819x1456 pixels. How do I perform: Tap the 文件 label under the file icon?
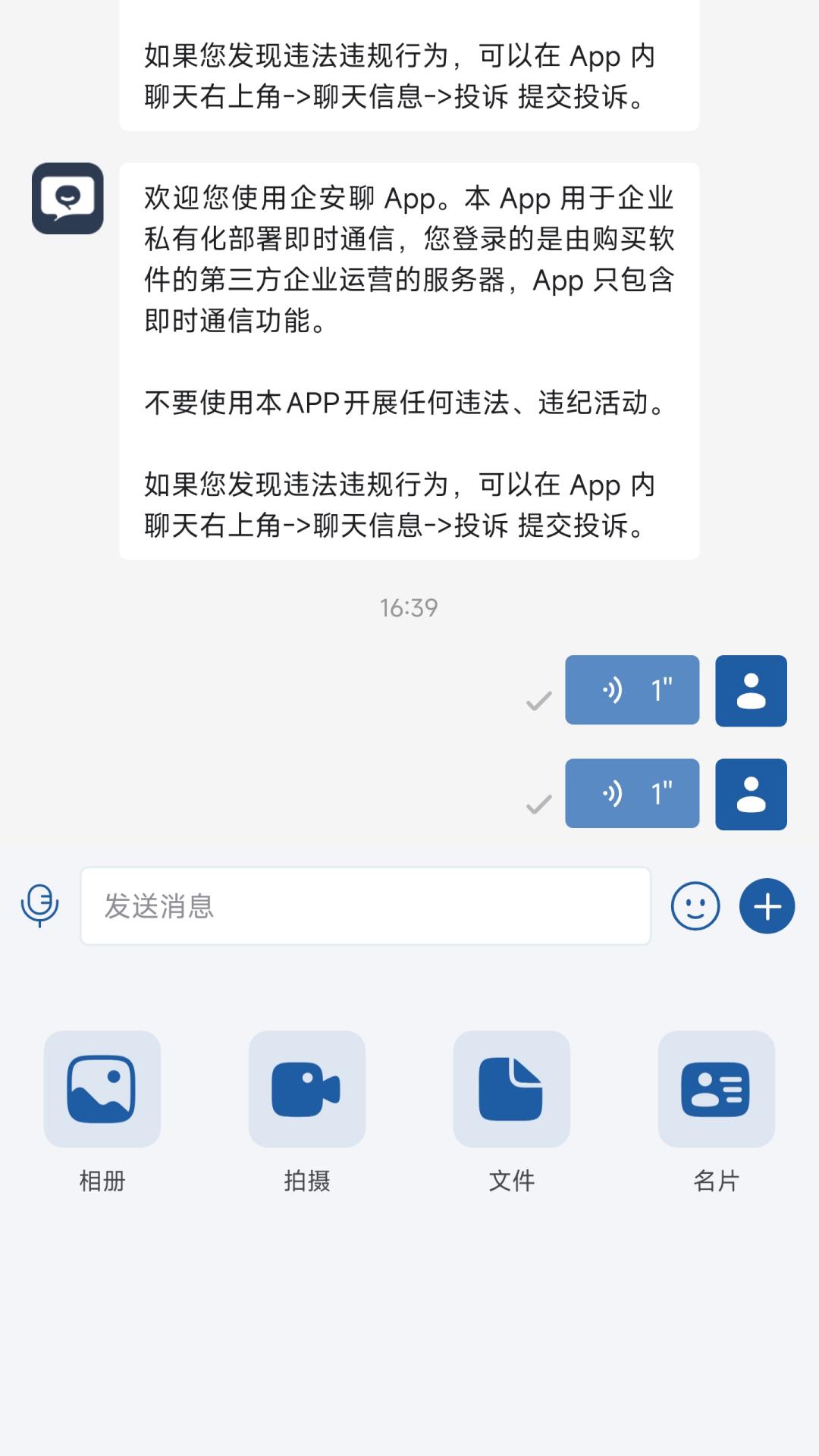(x=512, y=1180)
